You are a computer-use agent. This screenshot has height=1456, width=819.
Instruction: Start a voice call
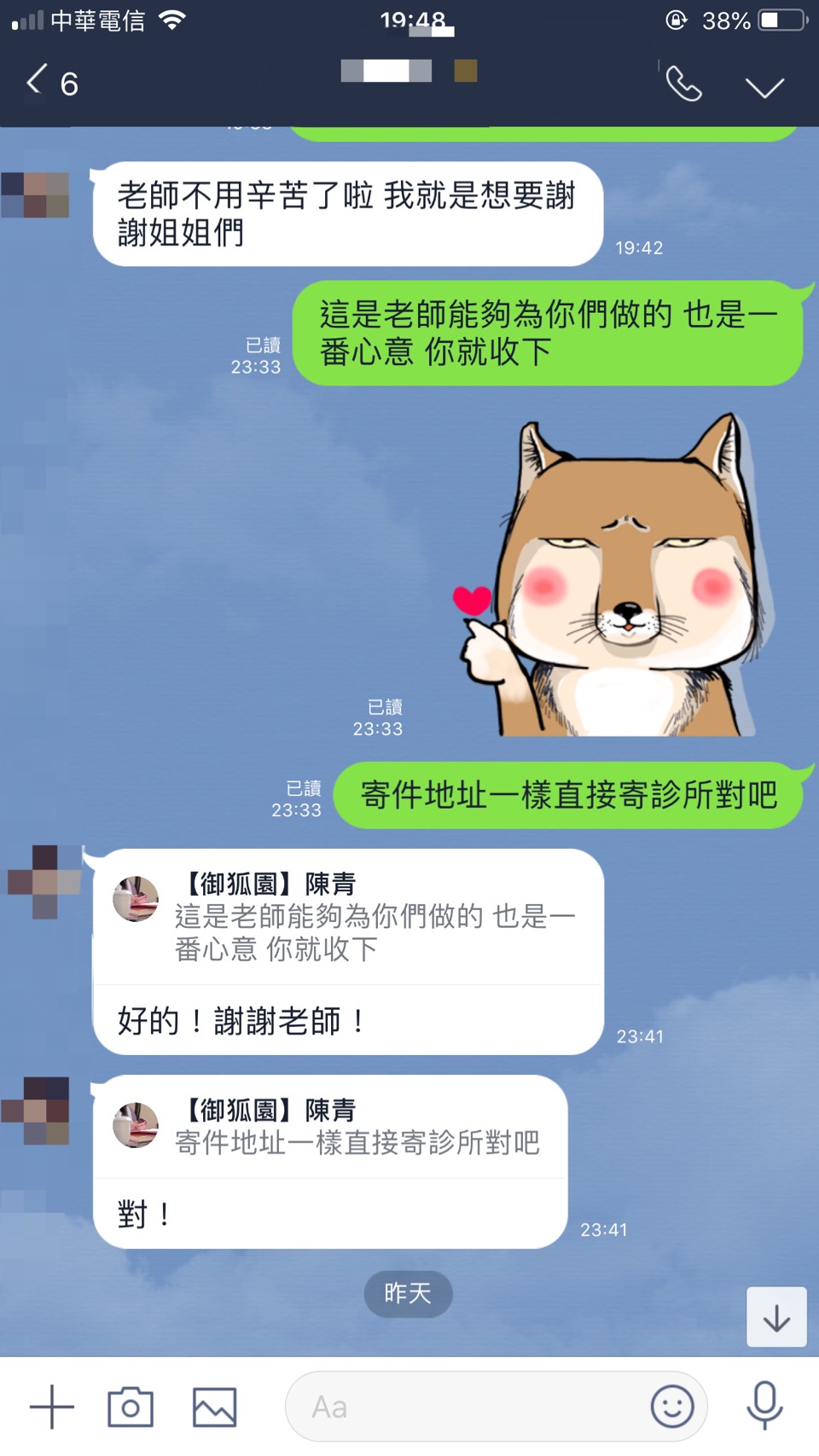[683, 84]
